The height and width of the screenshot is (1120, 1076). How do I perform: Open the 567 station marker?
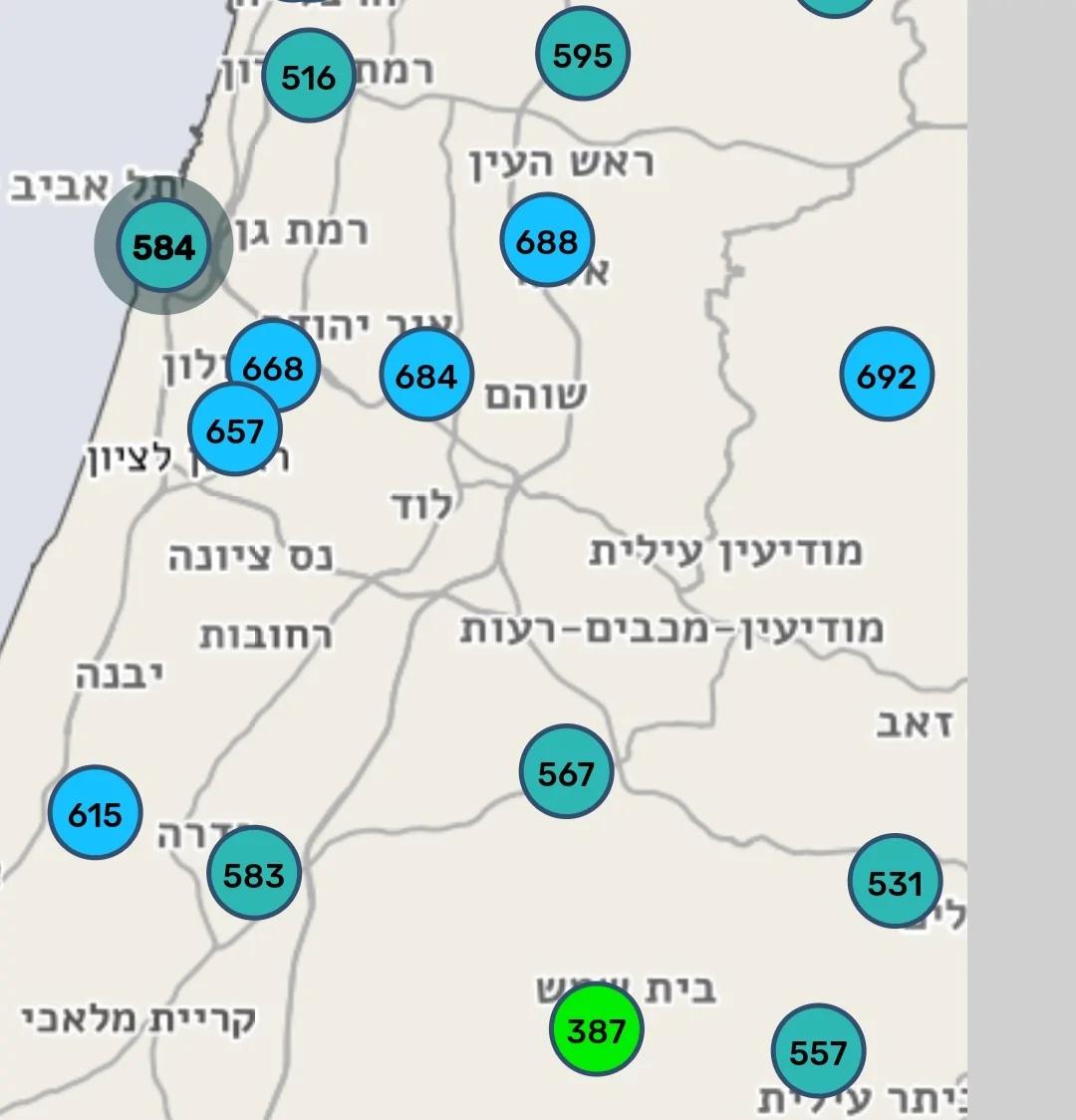pos(566,772)
